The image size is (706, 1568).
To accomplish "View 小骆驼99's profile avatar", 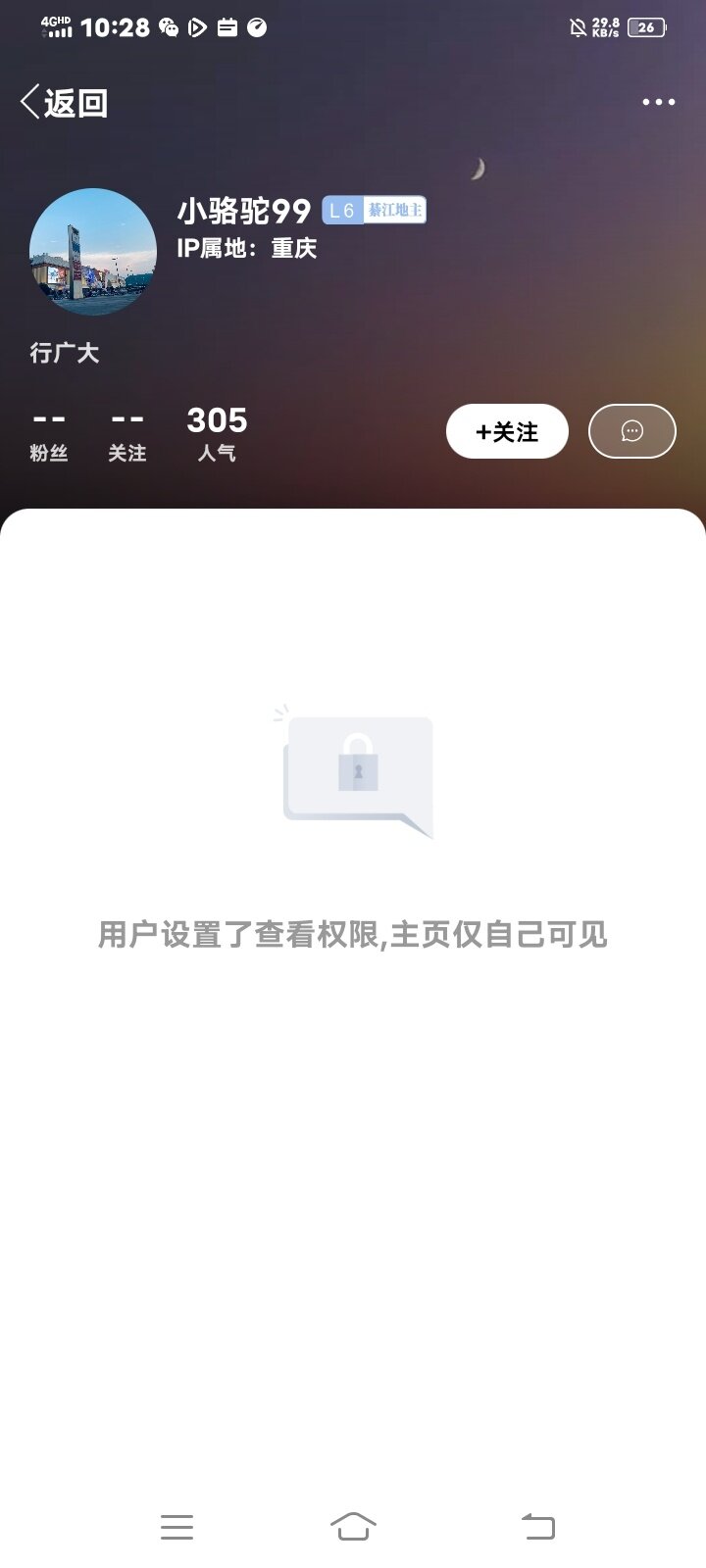I will [x=93, y=252].
